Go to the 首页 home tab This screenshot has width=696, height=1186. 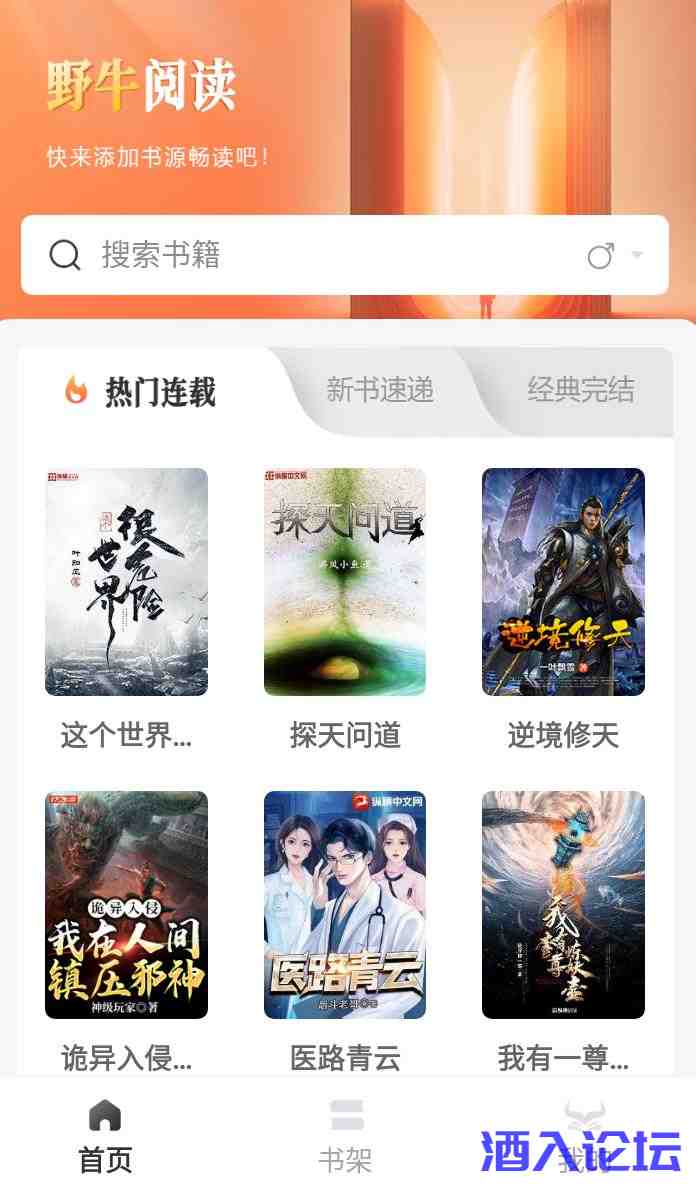105,1136
